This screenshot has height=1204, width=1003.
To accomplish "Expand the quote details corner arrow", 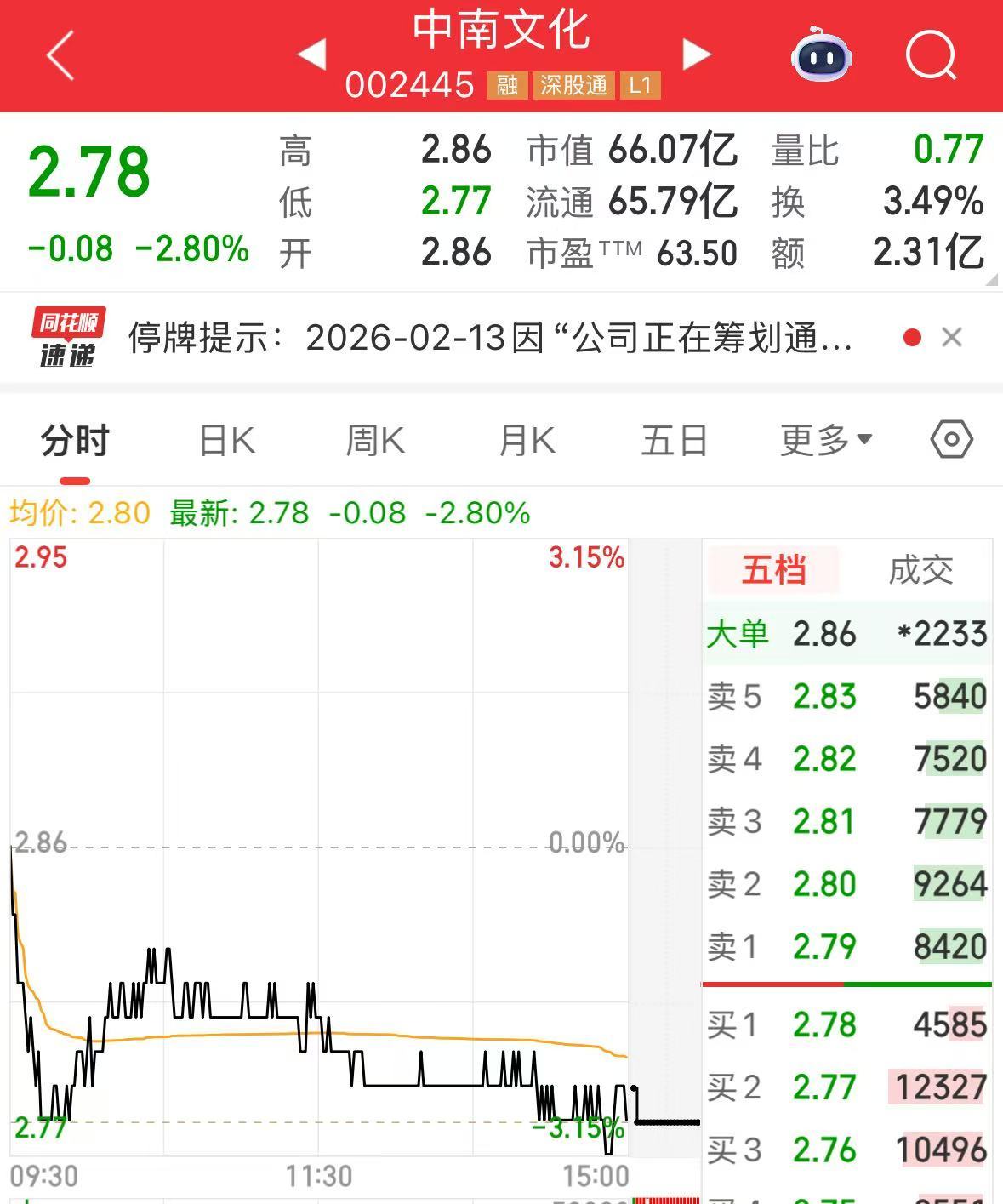I will click(991, 280).
